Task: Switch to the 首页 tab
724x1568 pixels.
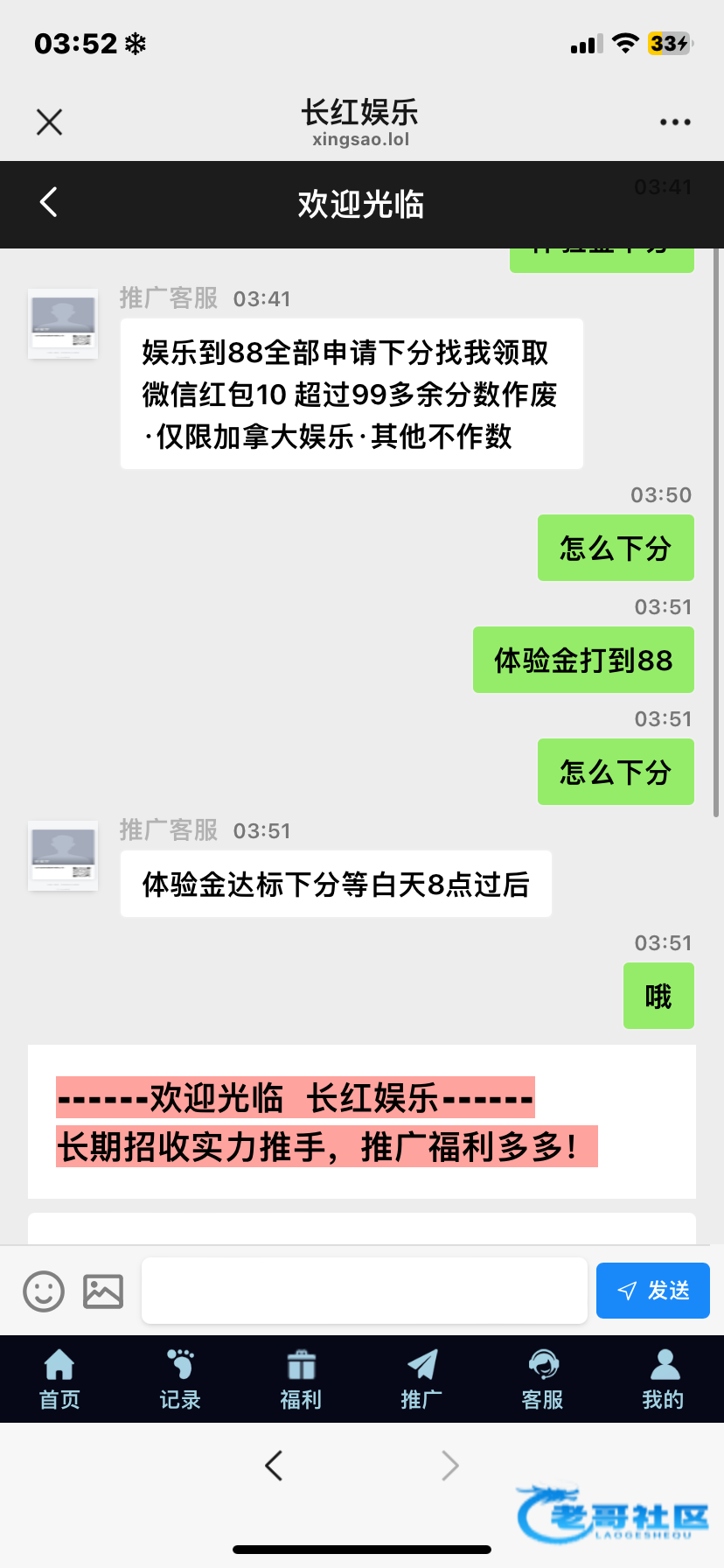Action: 59,1379
